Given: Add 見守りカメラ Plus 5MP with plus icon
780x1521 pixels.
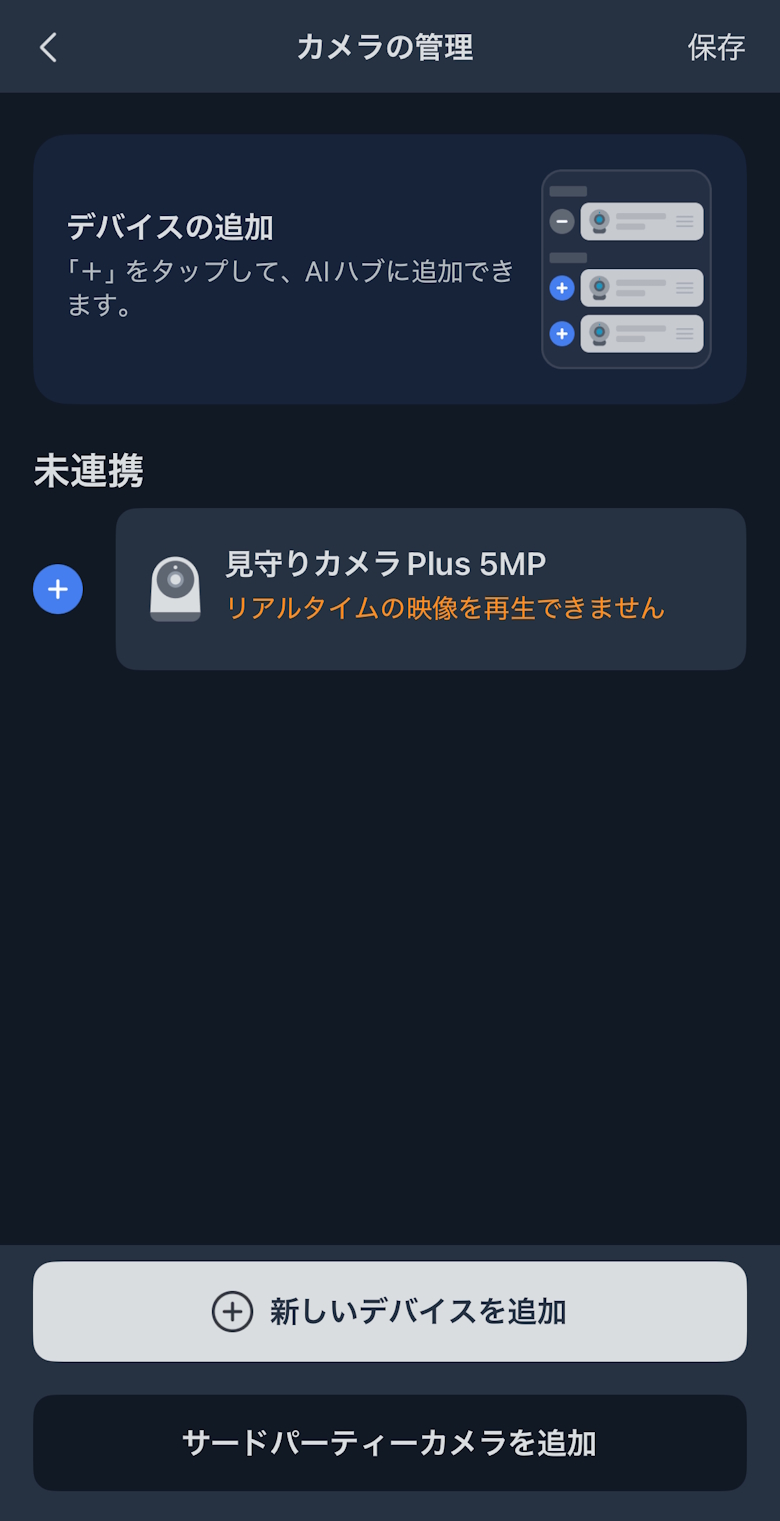Looking at the screenshot, I should point(58,589).
